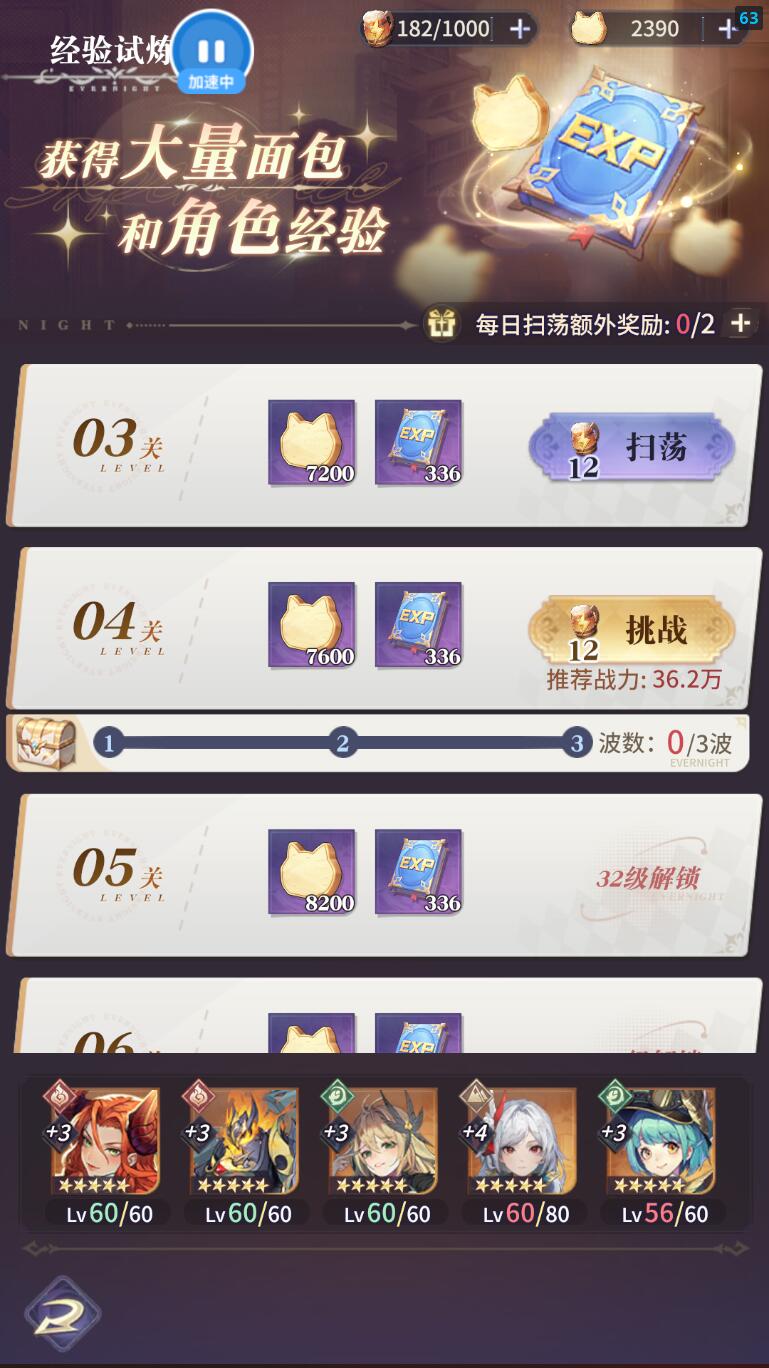Tap the 挑战 button on level 04

tap(632, 629)
